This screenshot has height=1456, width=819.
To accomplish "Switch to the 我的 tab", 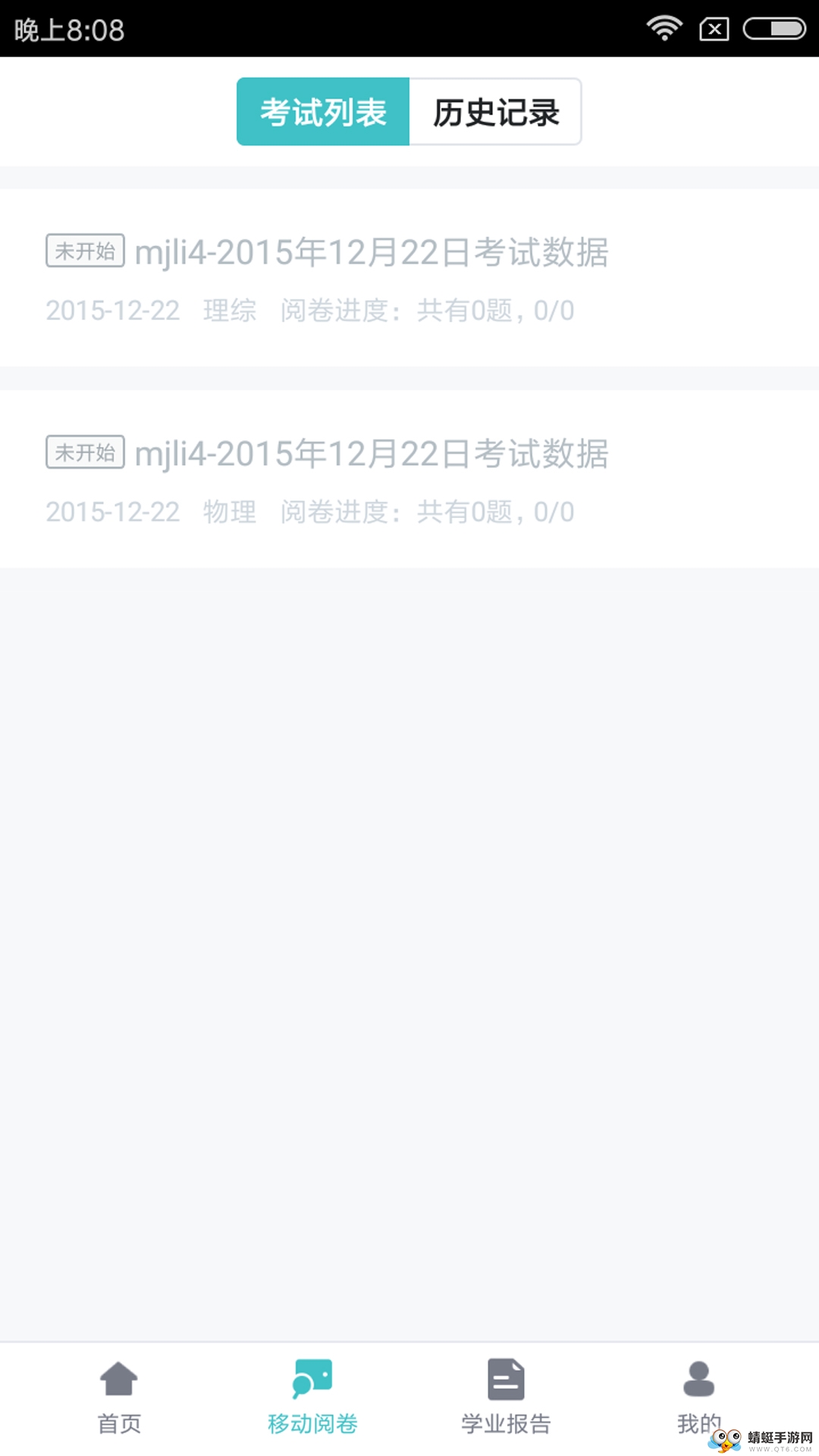I will [698, 1397].
